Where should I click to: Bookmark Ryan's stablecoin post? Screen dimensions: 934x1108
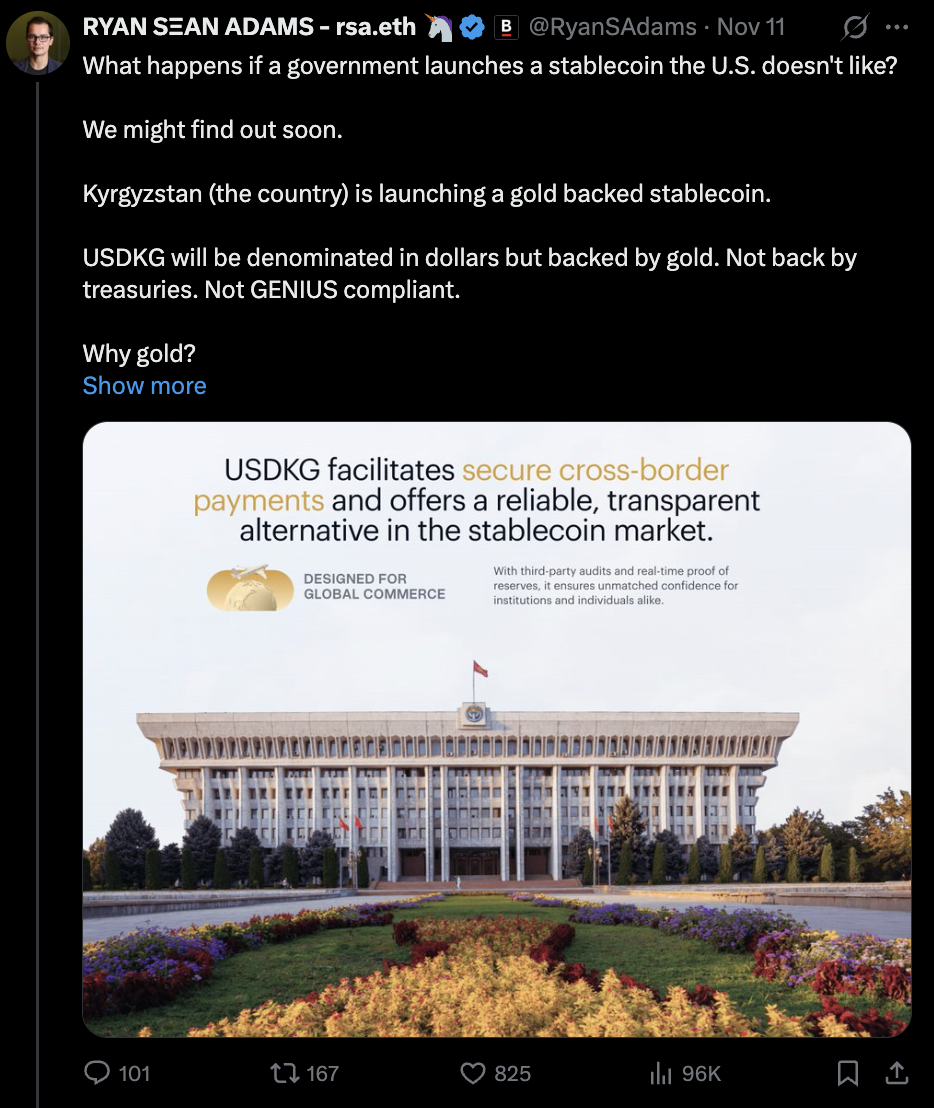[847, 1073]
